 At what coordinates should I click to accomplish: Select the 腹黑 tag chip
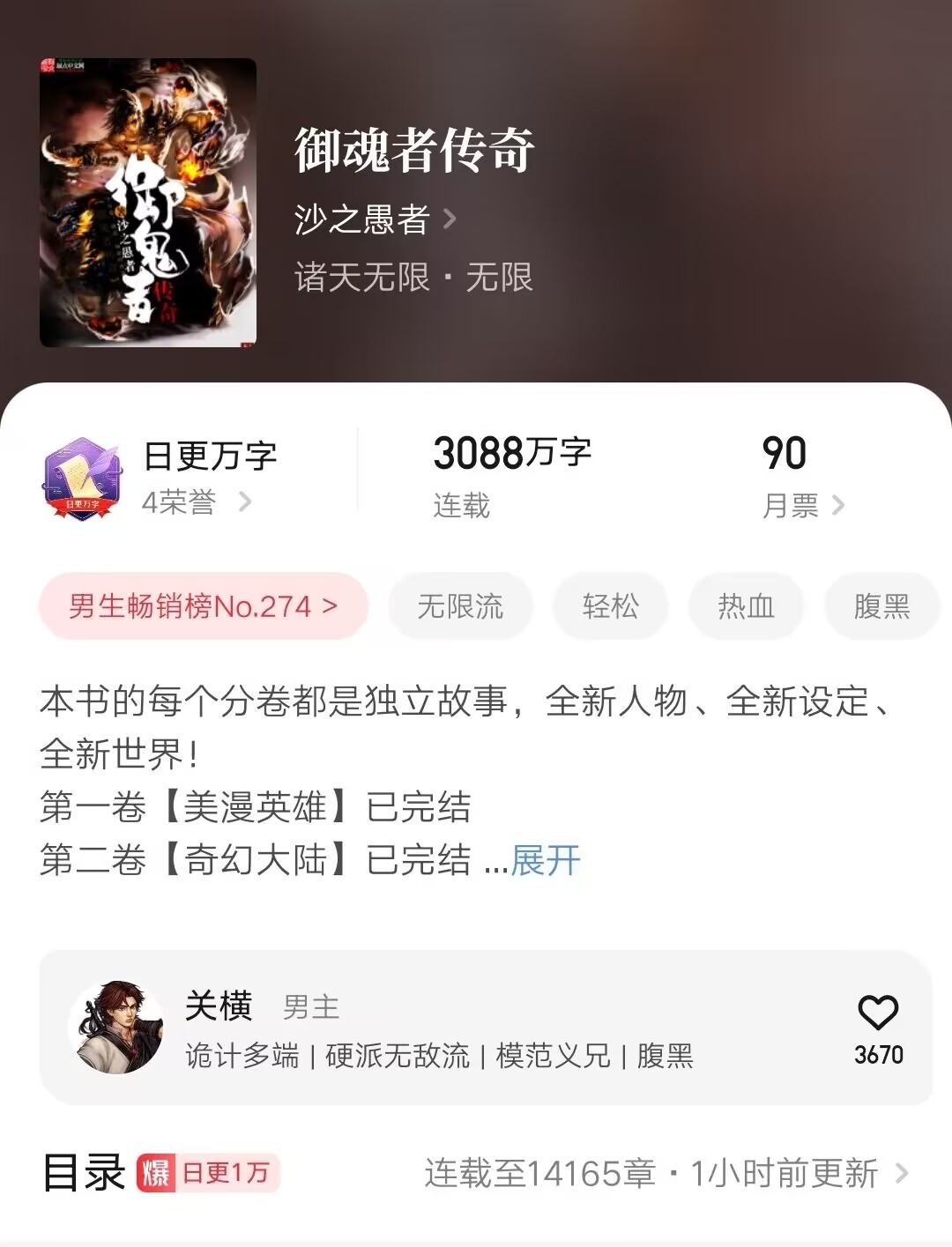click(881, 606)
